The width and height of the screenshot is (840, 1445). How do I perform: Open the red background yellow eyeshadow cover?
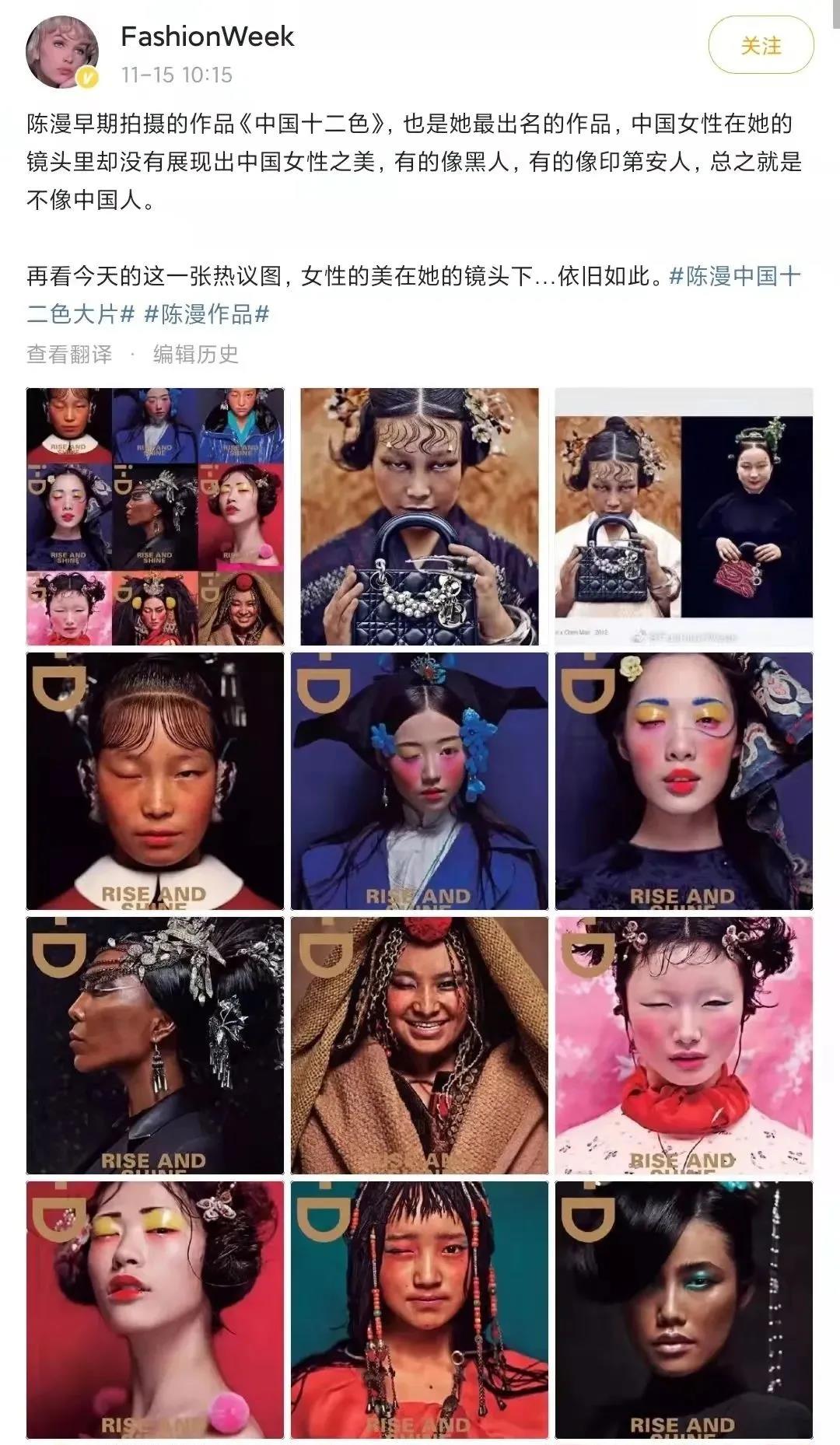tap(156, 1310)
